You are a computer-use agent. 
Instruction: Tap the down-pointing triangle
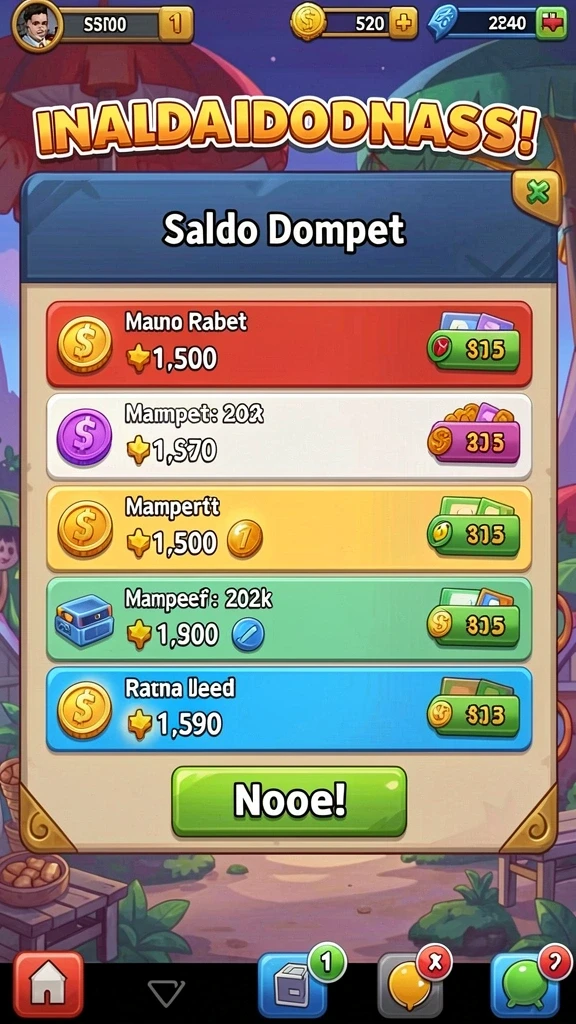pos(167,993)
